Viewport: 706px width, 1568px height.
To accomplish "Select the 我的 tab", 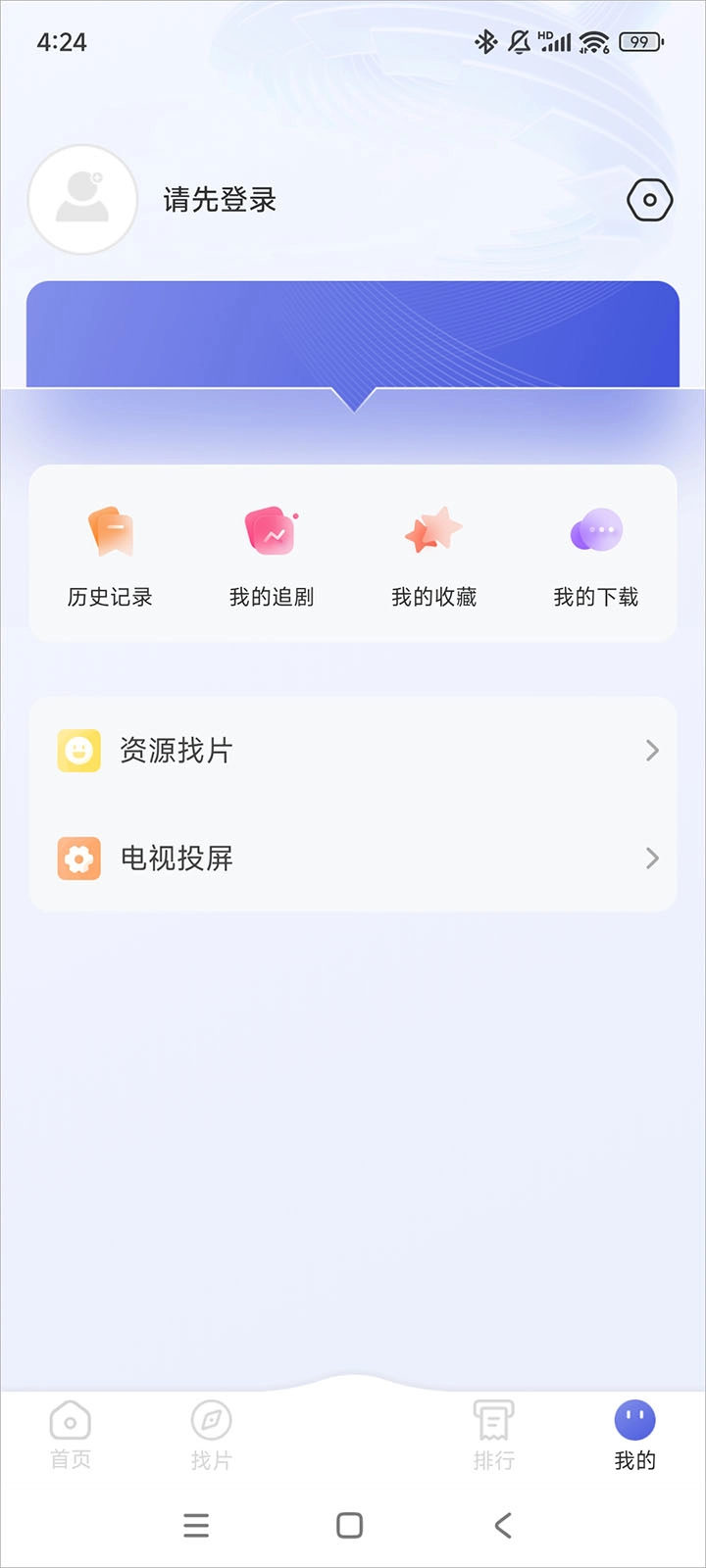I will point(634,1435).
